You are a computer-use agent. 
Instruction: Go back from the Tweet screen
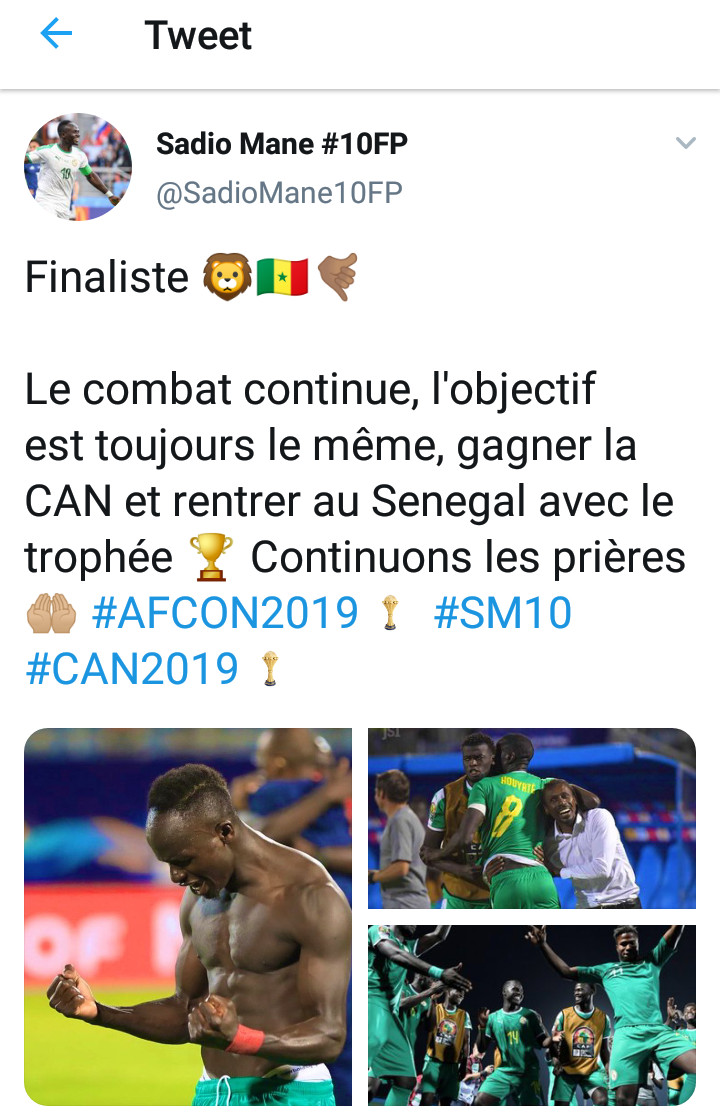[x=56, y=35]
